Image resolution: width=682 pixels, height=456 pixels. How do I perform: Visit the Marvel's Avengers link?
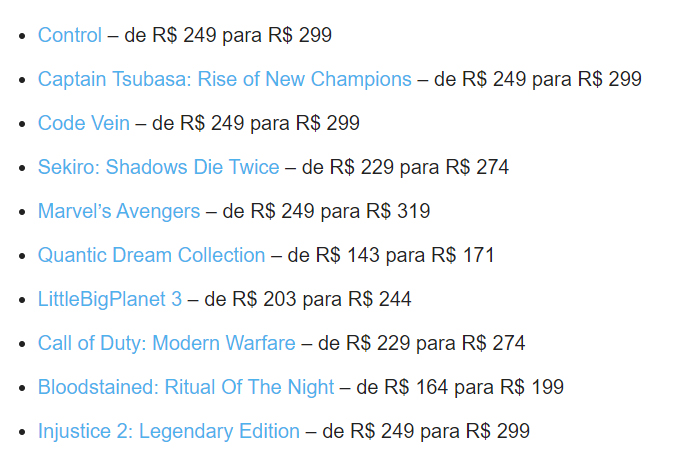click(x=119, y=211)
